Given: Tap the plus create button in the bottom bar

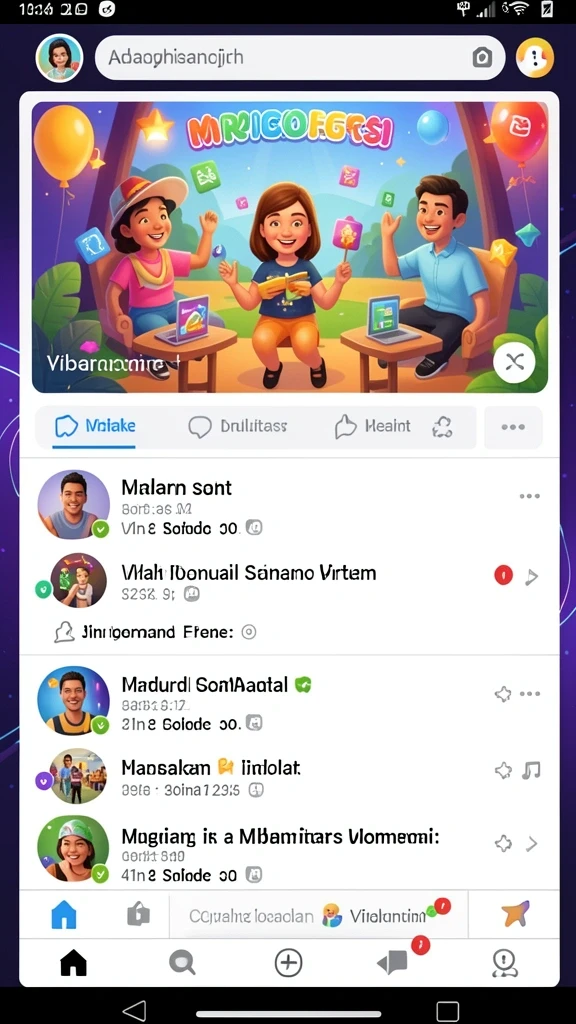Looking at the screenshot, I should 288,963.
